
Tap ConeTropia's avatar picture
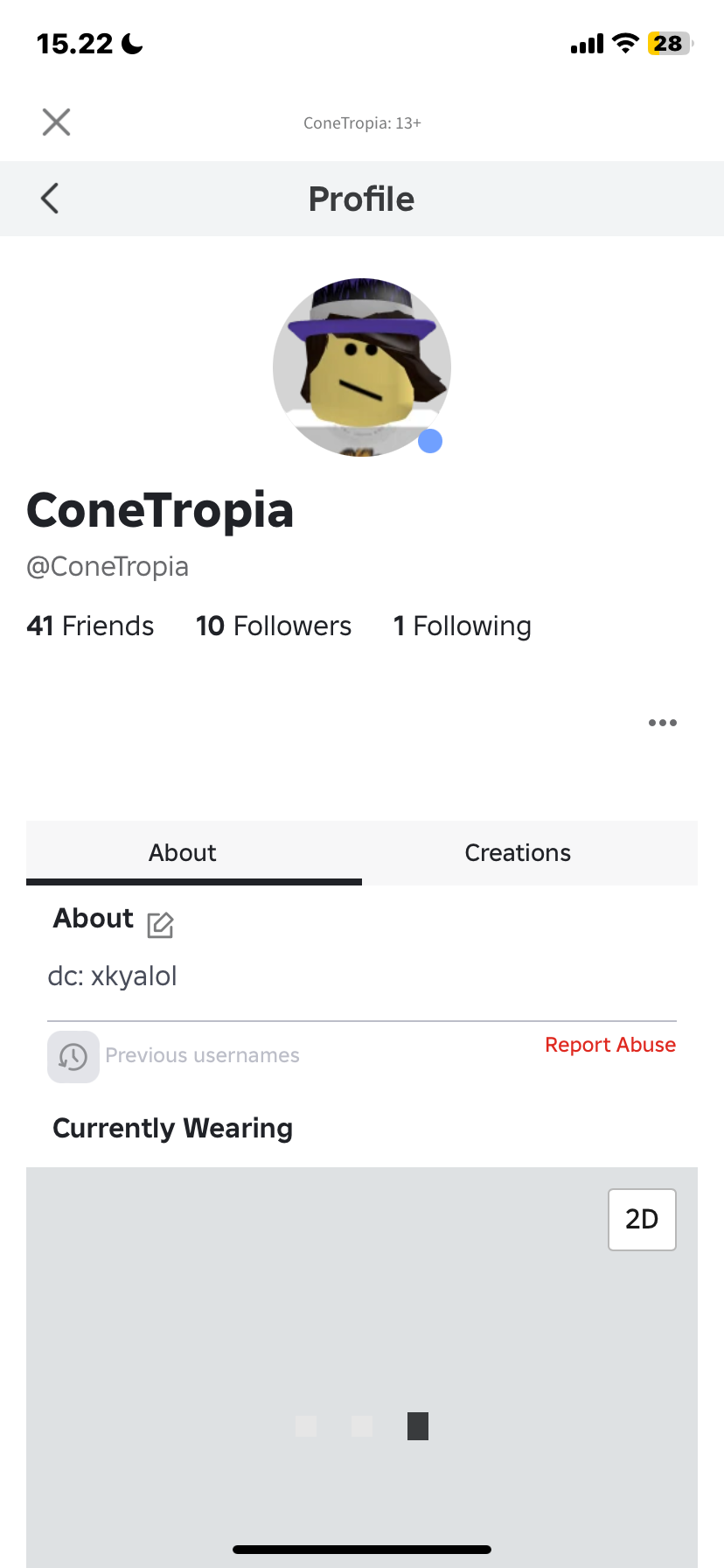pyautogui.click(x=361, y=367)
